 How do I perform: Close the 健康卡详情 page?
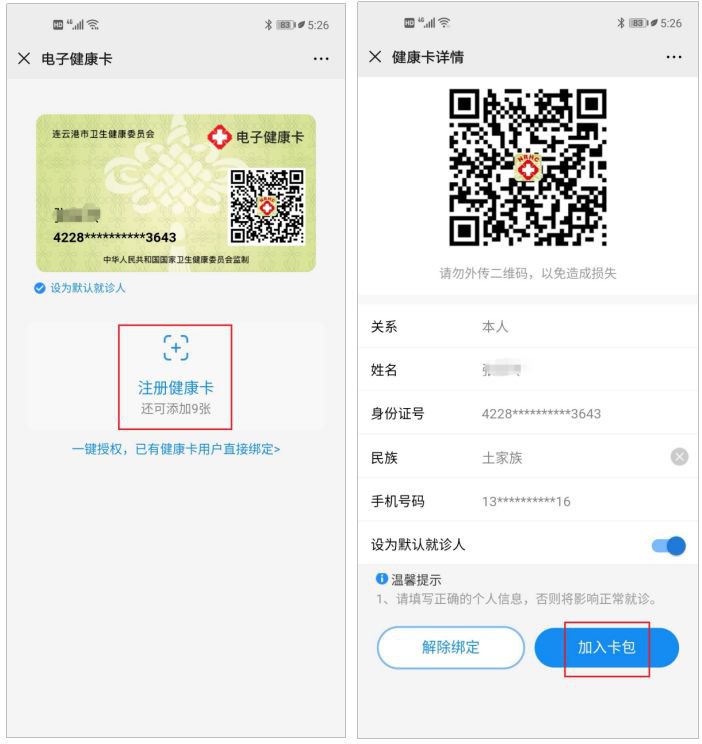coord(375,57)
